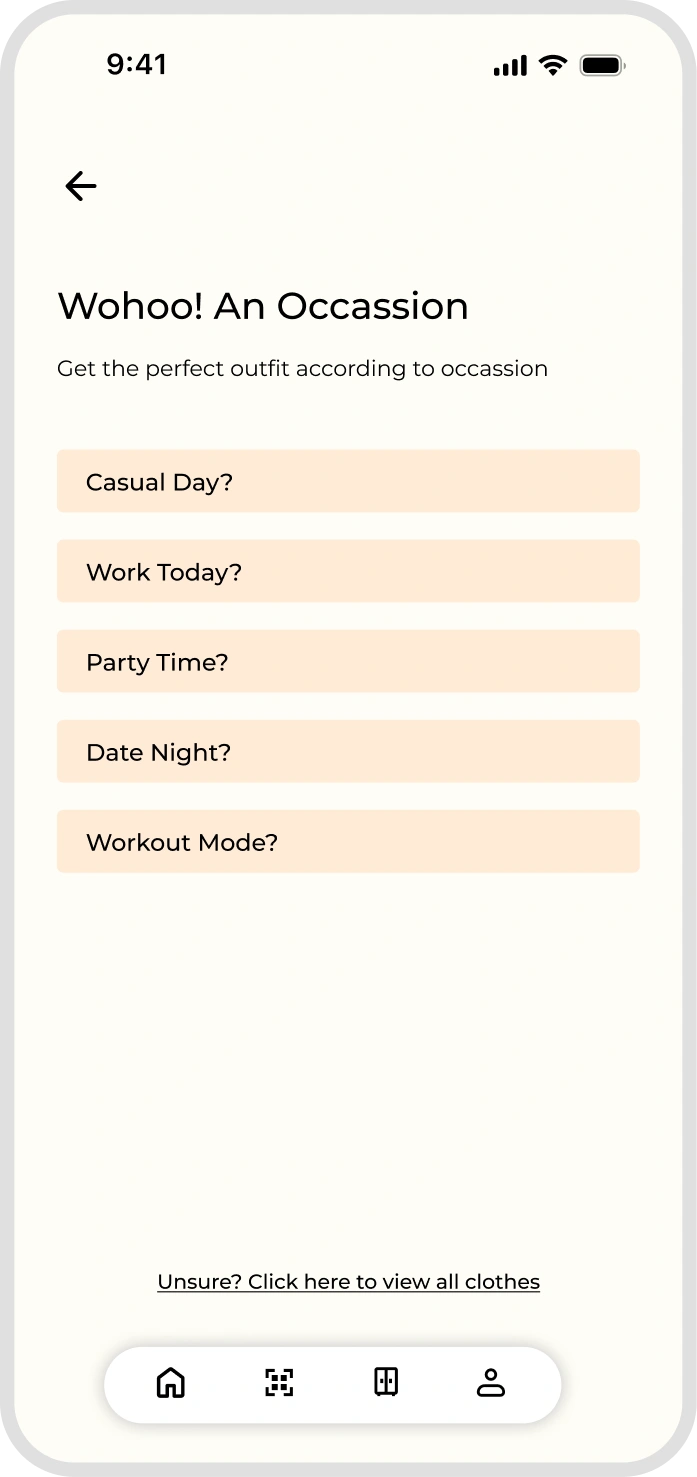Screen dimensions: 697x1477
Task: Open the scan tab in bottom navigation
Action: (x=279, y=1383)
